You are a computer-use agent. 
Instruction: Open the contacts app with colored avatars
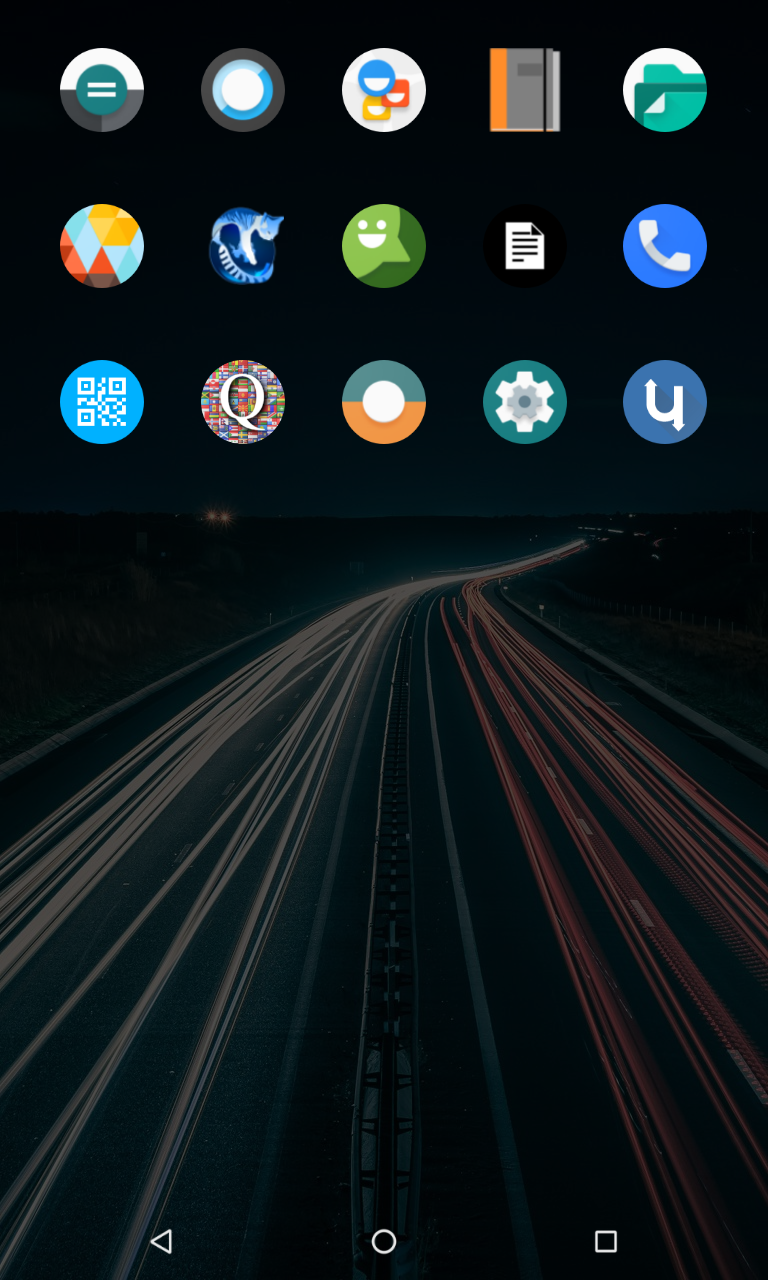point(384,90)
